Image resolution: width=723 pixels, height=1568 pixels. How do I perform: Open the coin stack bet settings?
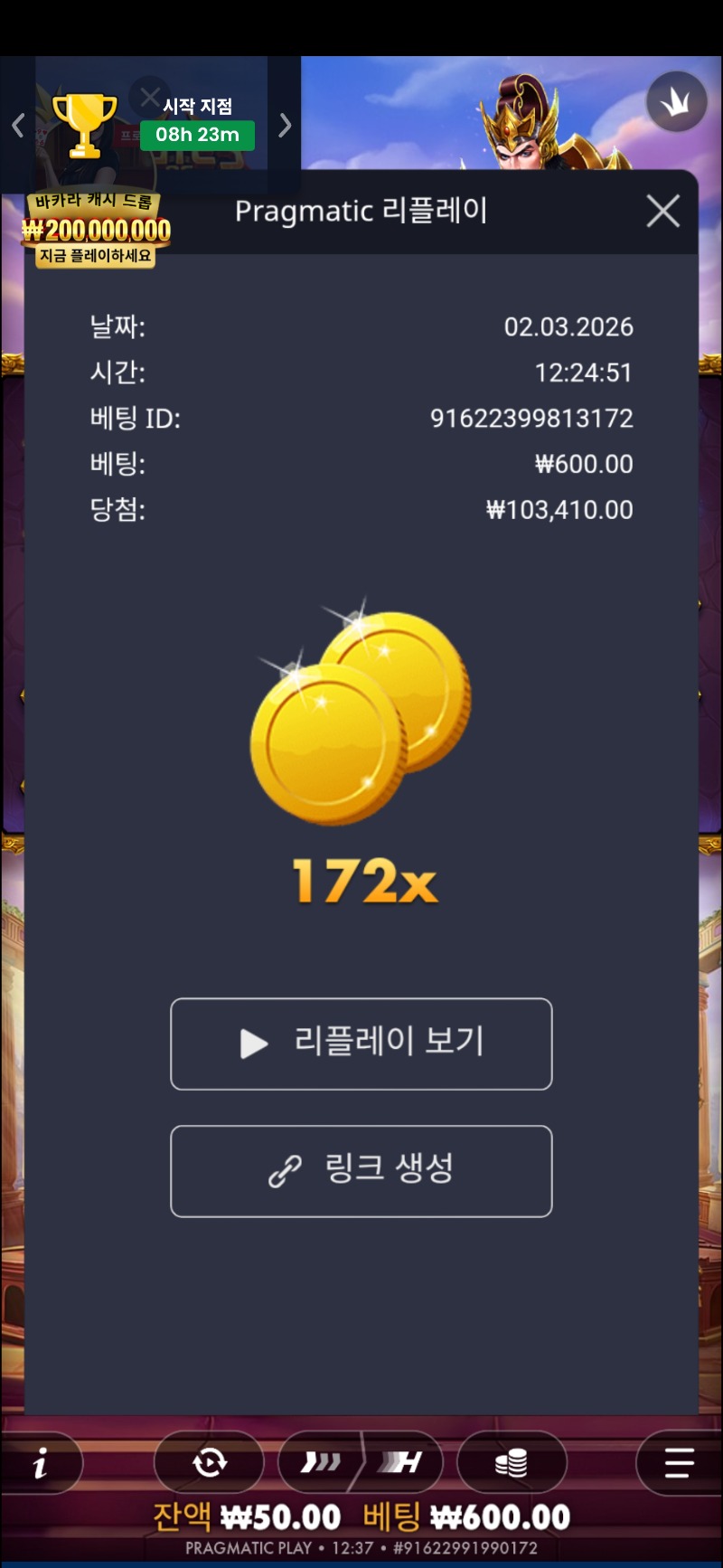(x=512, y=1462)
